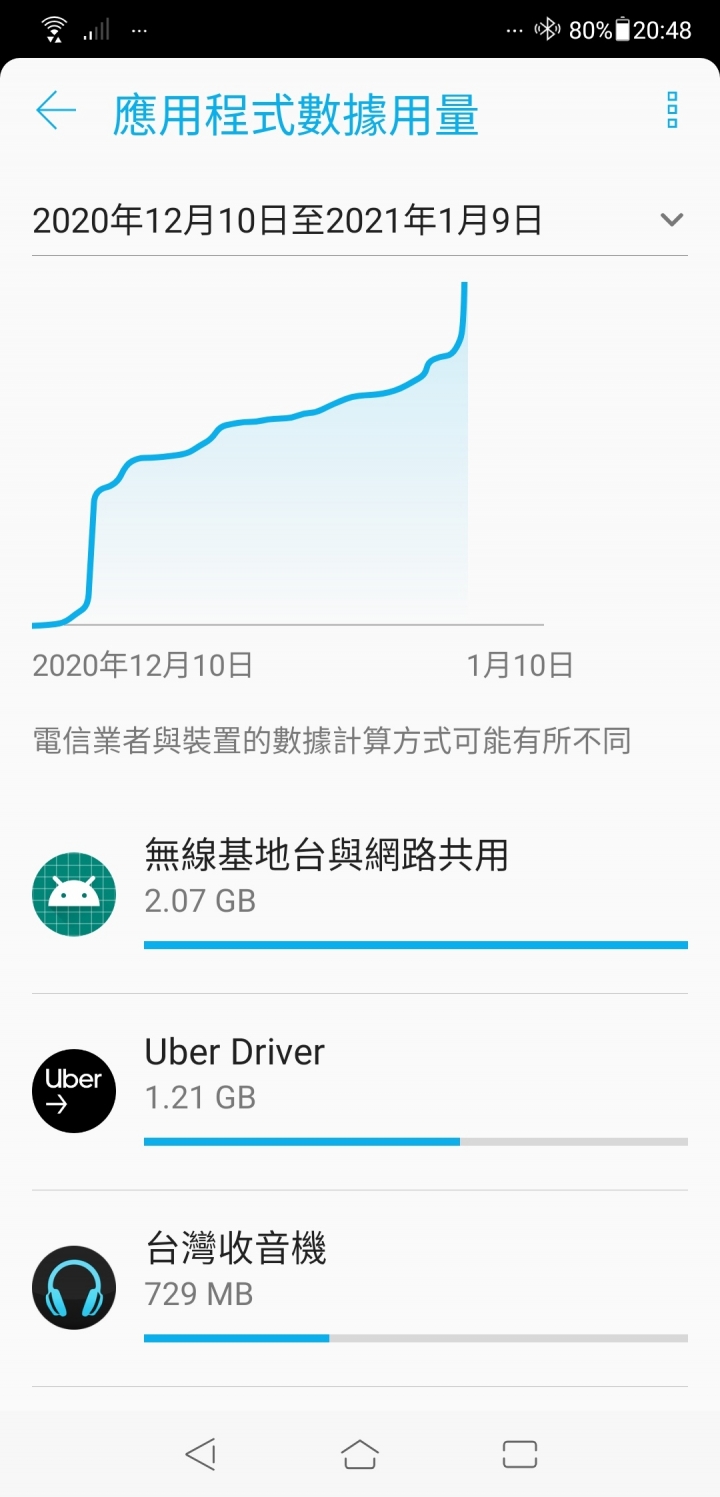Tap the system back button
Screen dimensions: 720x1497
[201, 1454]
